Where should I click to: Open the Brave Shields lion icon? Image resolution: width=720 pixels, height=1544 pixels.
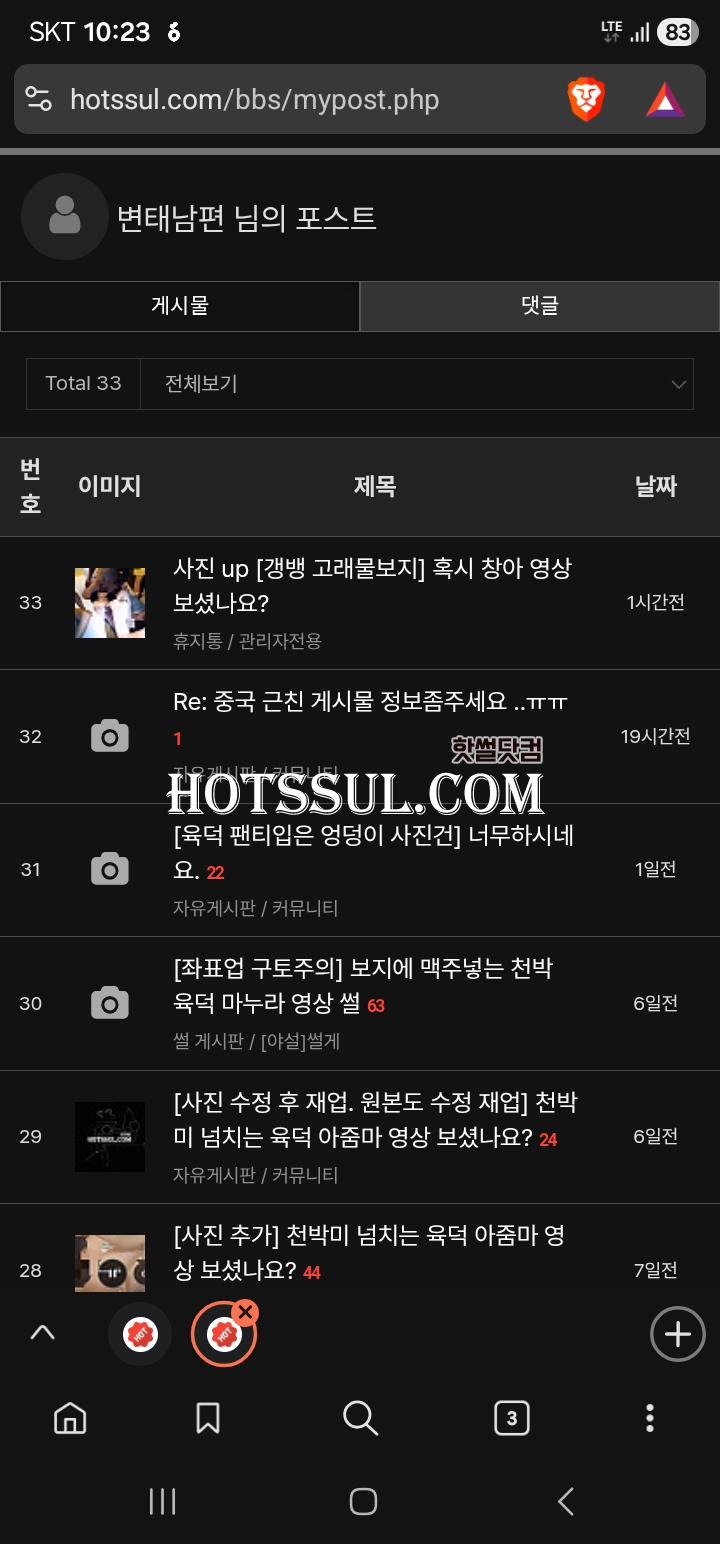586,100
